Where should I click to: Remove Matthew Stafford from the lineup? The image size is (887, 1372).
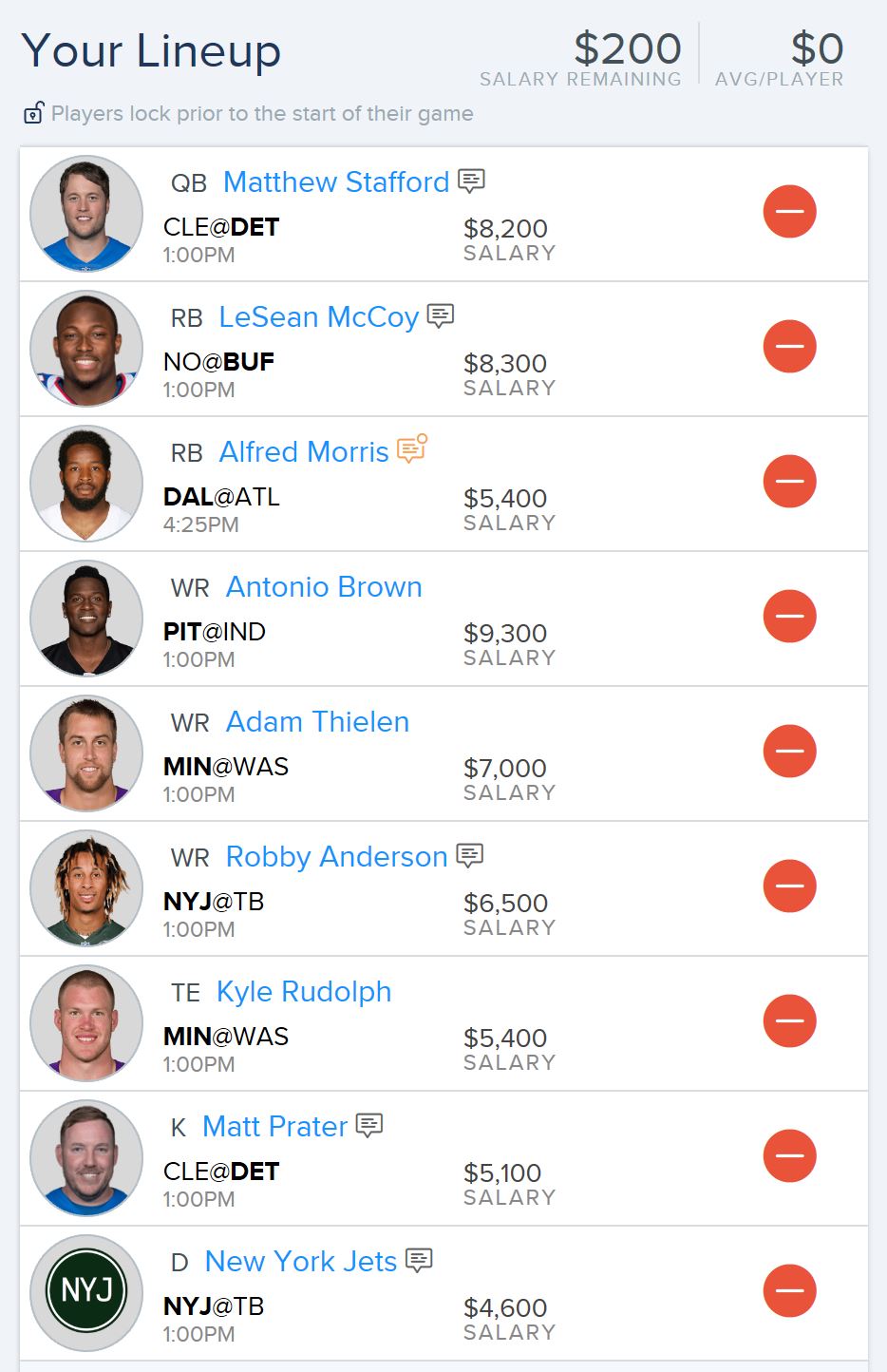point(790,212)
